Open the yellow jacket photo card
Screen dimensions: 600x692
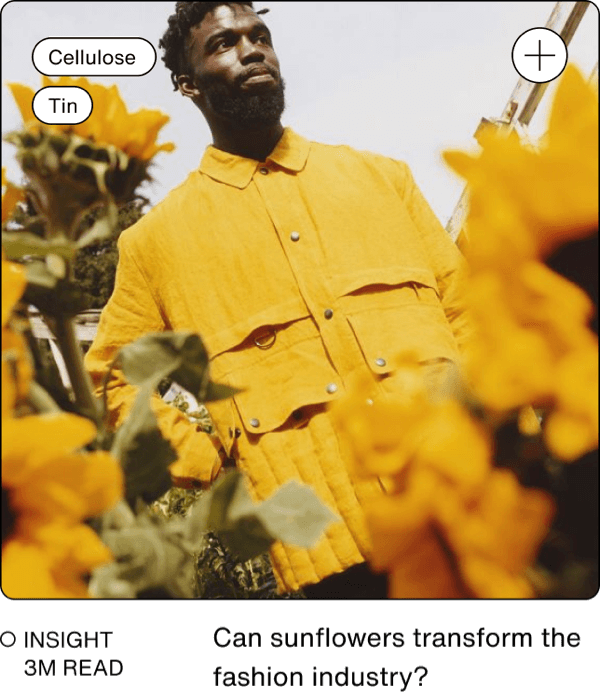[x=300, y=330]
